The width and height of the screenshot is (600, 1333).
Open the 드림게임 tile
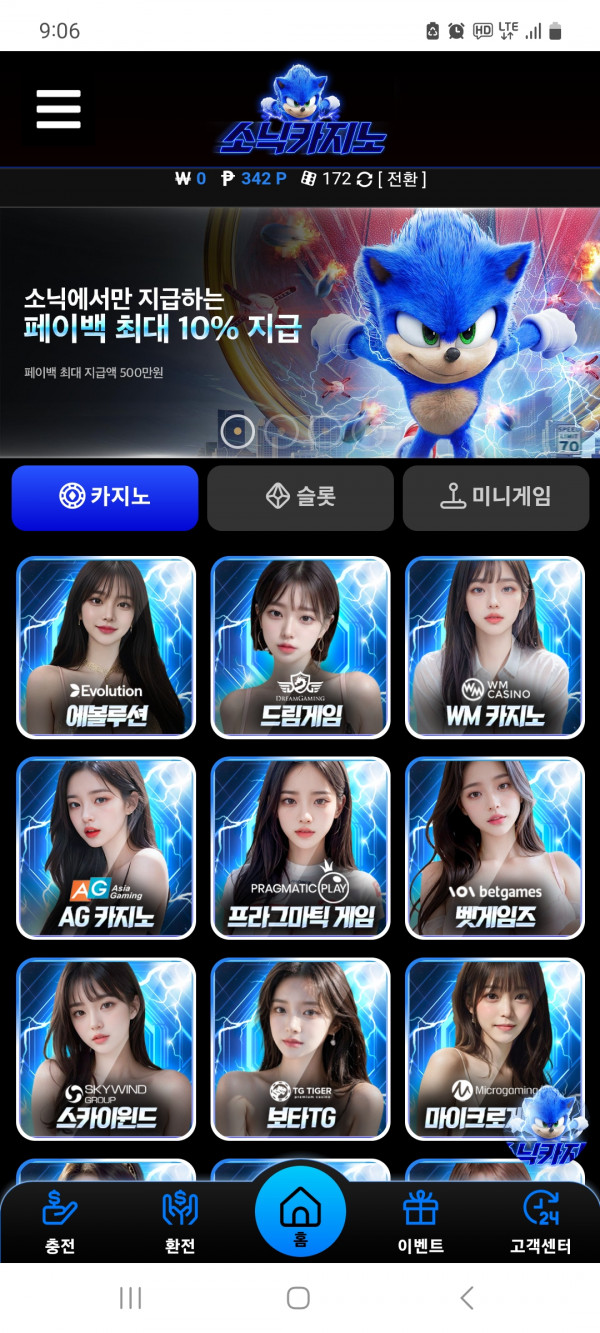300,647
